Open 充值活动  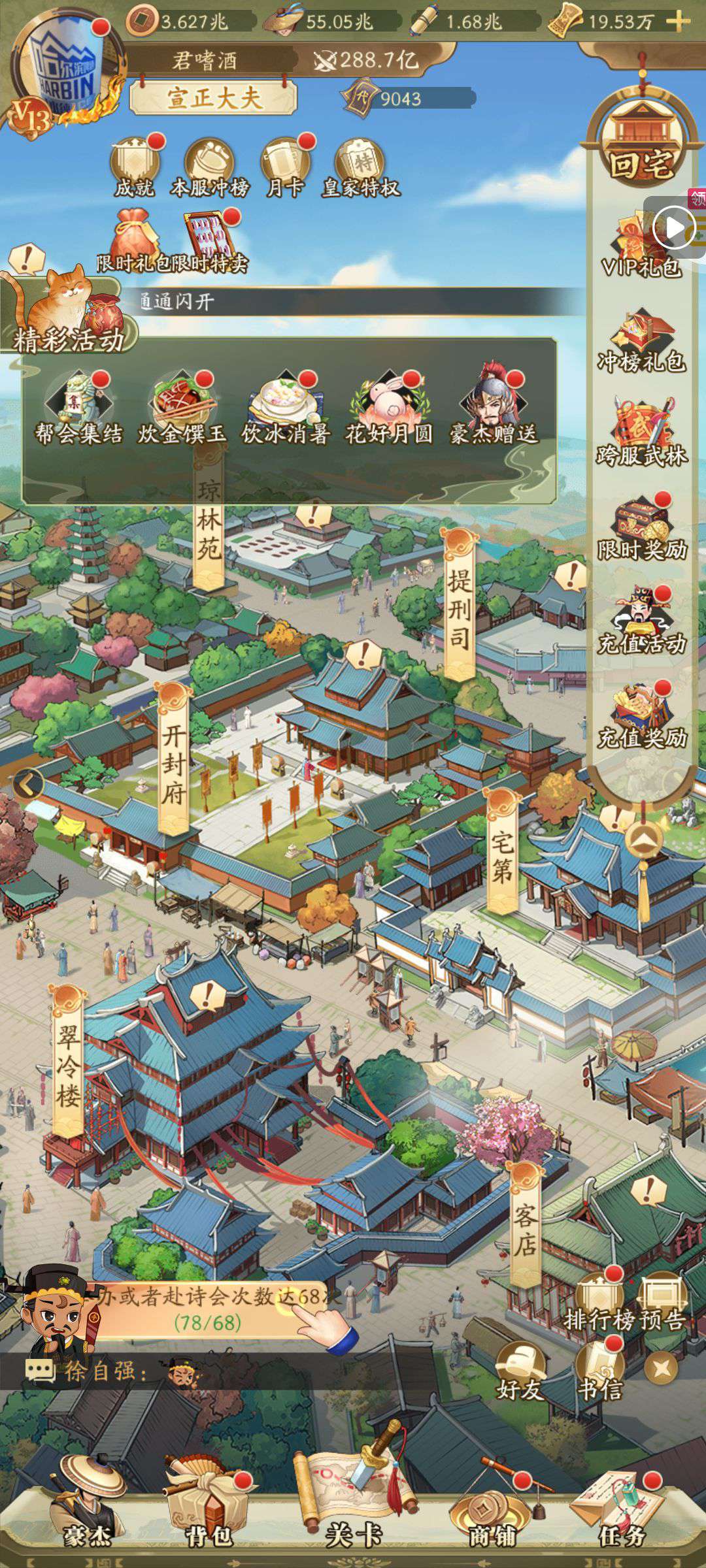coord(641,624)
